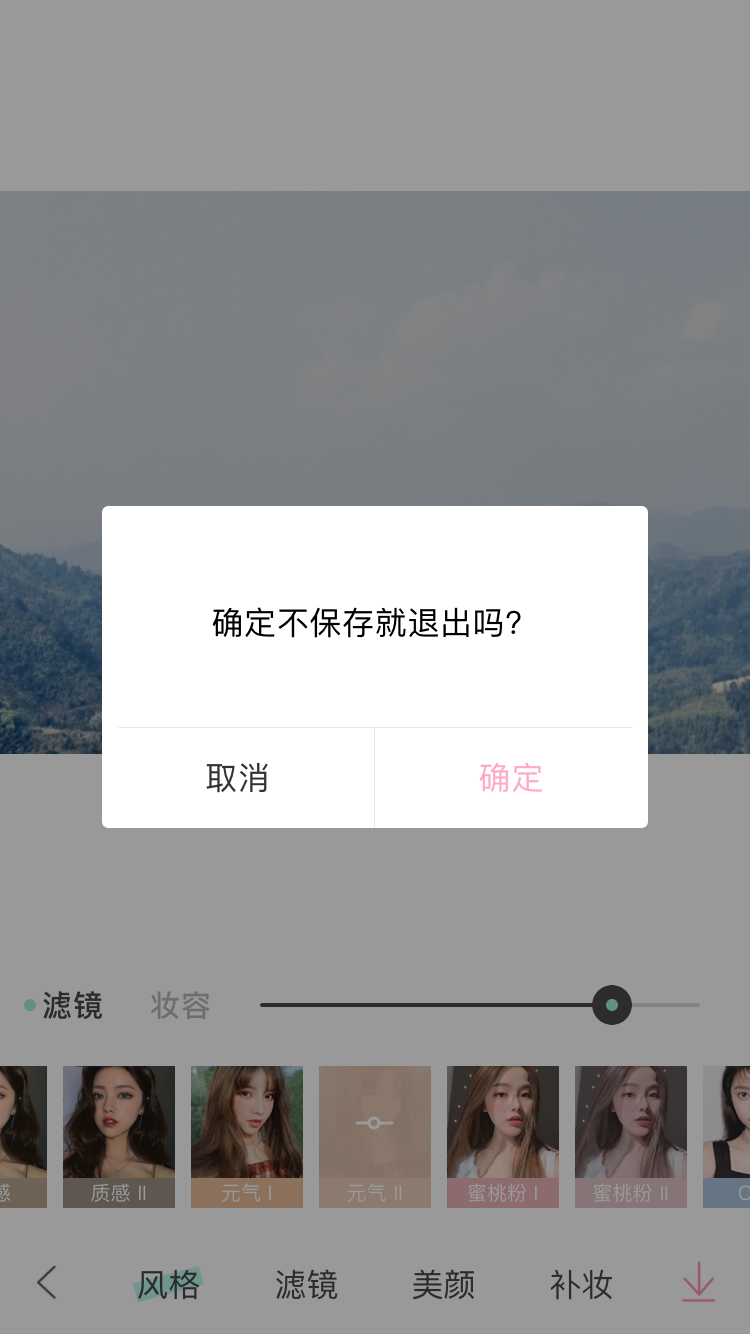This screenshot has width=750, height=1334.
Task: Select the 蜜桃粉 I style thumbnail
Action: click(503, 1137)
